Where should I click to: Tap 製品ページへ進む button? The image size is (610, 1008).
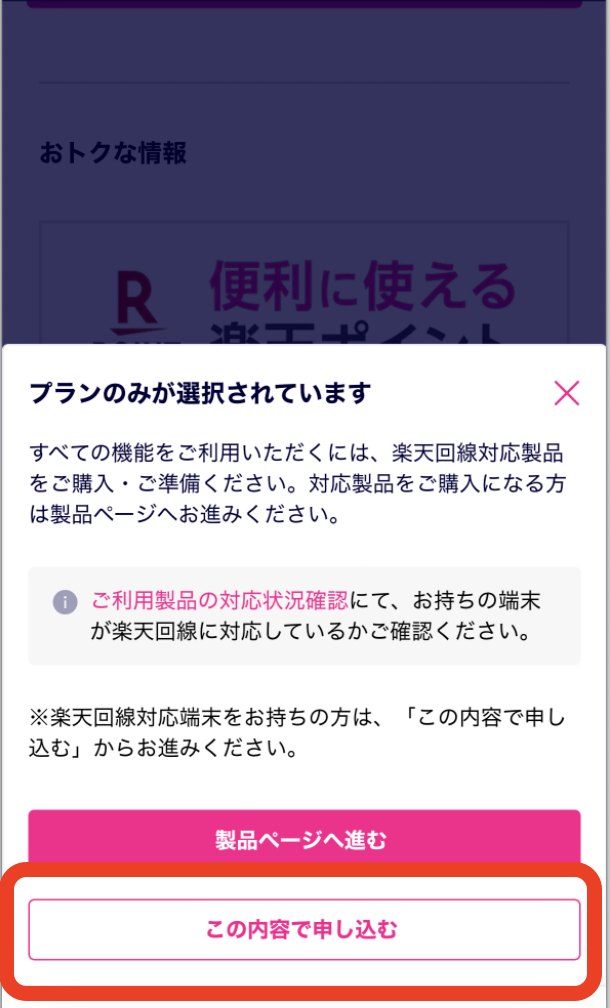click(x=304, y=838)
